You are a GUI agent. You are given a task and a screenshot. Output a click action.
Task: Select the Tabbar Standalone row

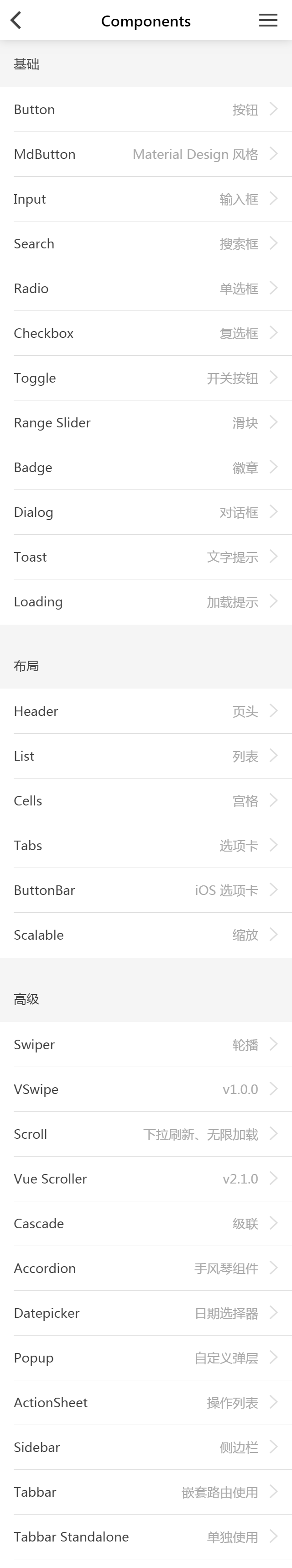pyautogui.click(x=146, y=1537)
